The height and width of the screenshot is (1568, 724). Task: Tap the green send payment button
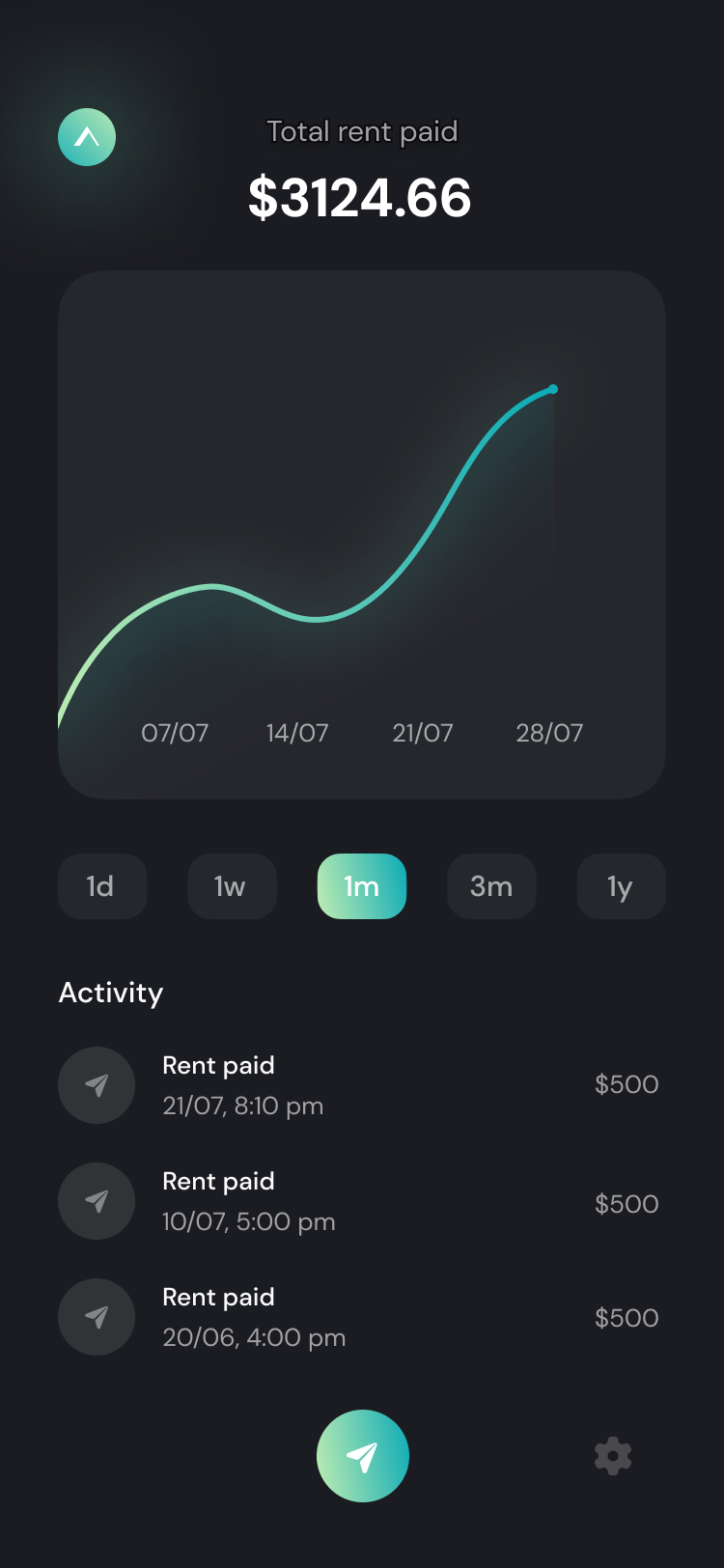pyautogui.click(x=363, y=1456)
